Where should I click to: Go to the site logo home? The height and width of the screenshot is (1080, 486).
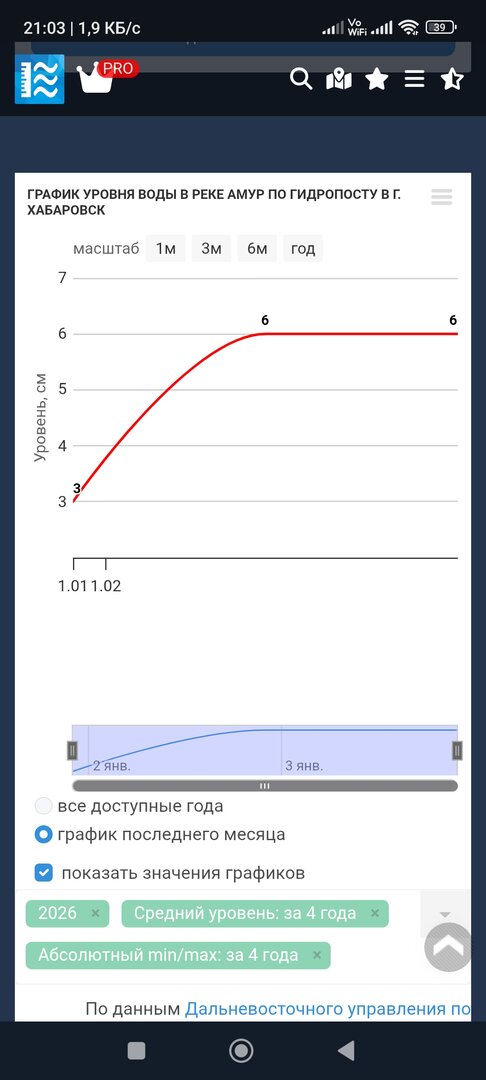39,79
